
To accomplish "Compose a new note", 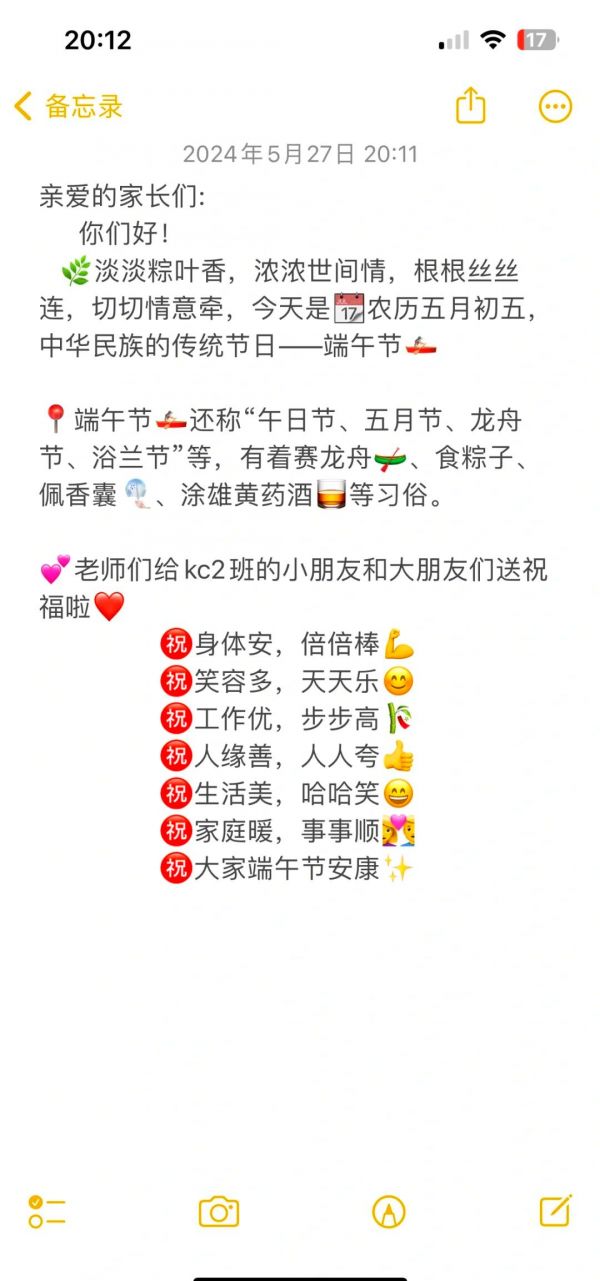I will (x=555, y=1210).
